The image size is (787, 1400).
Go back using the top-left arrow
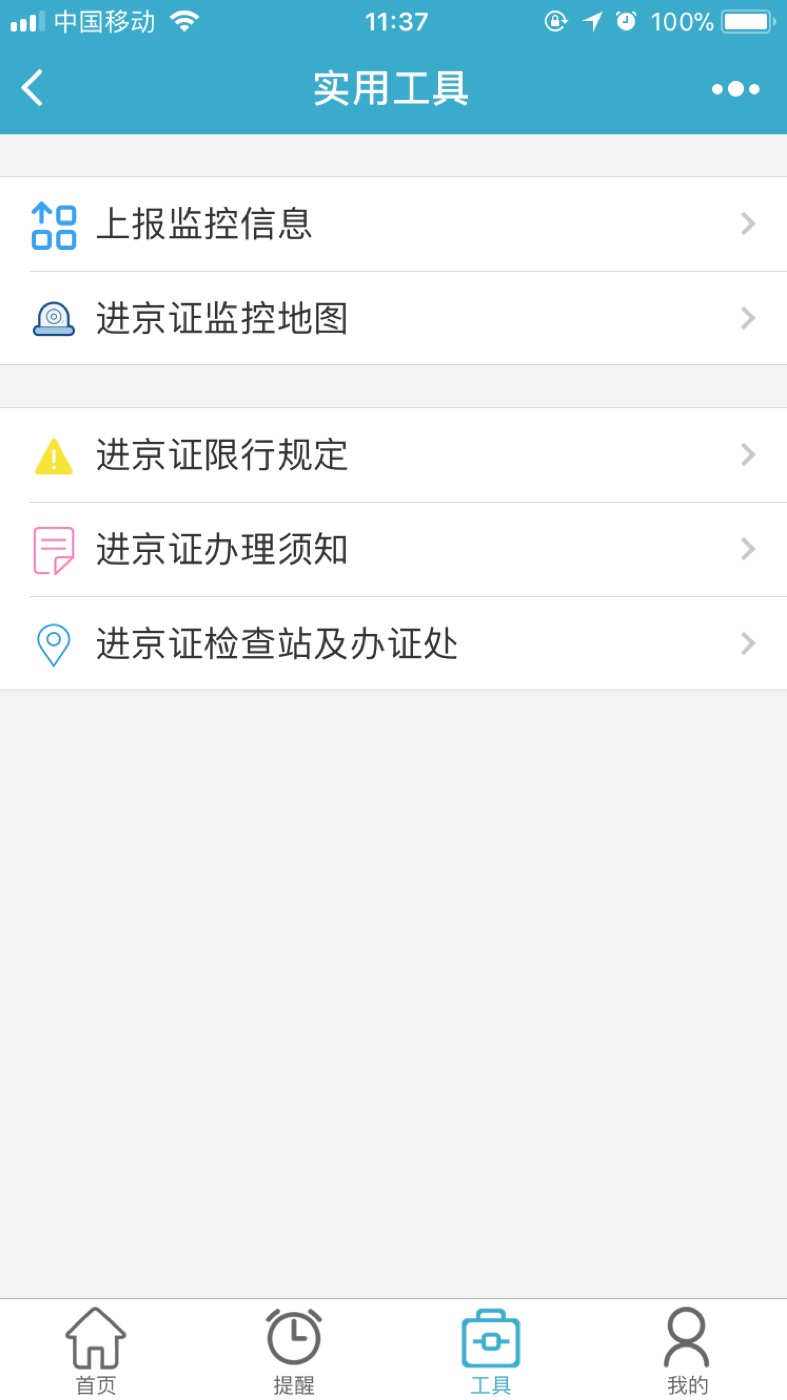(33, 88)
